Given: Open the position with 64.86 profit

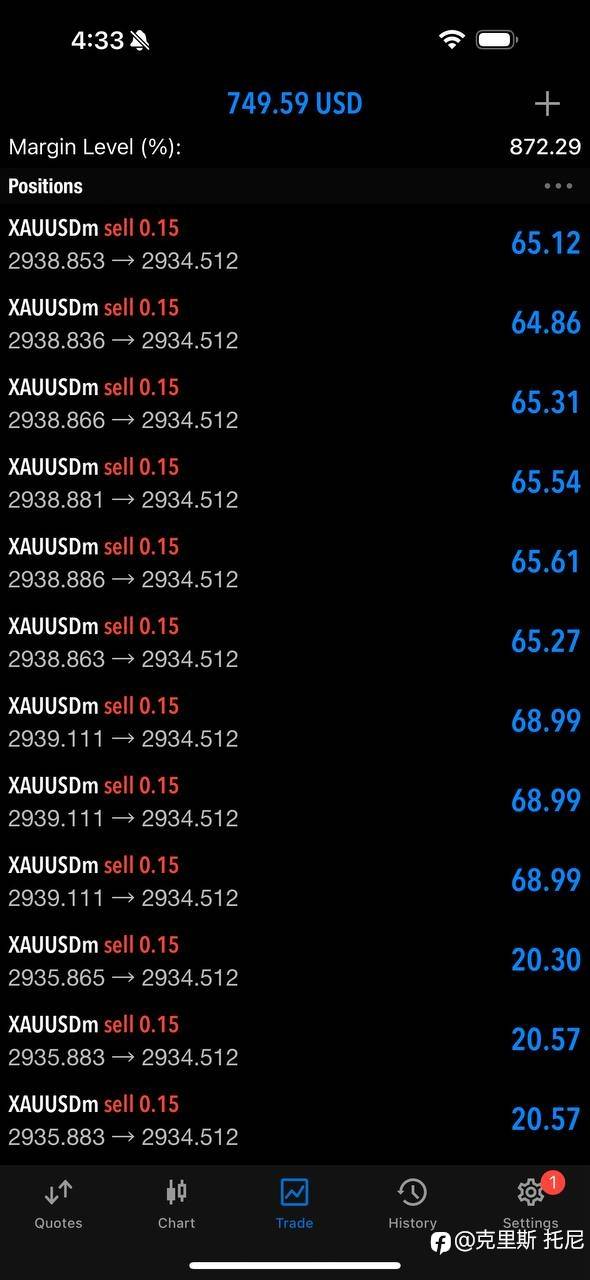Looking at the screenshot, I should click(x=295, y=324).
